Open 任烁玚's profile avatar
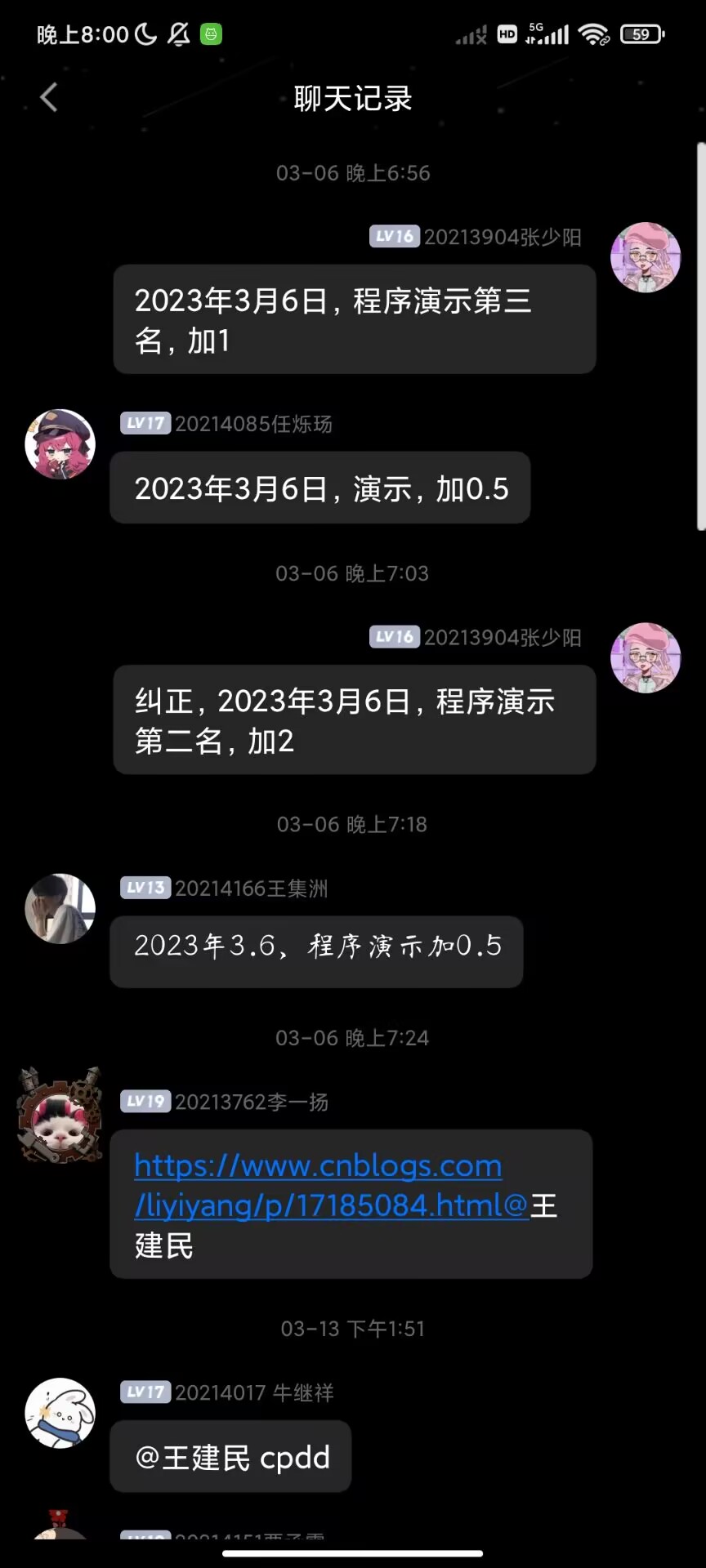706x1568 pixels. pyautogui.click(x=60, y=444)
